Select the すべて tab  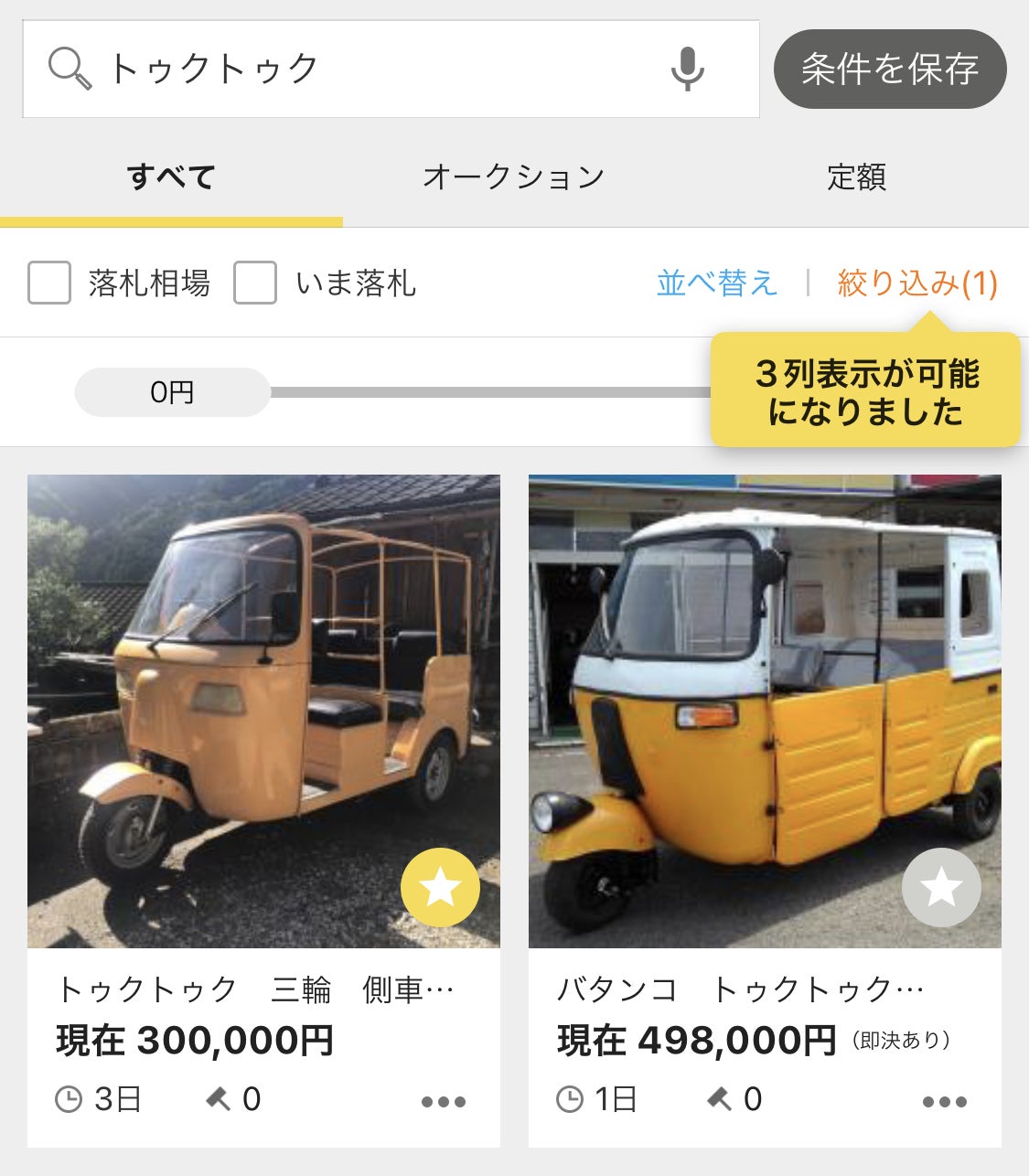point(171,176)
